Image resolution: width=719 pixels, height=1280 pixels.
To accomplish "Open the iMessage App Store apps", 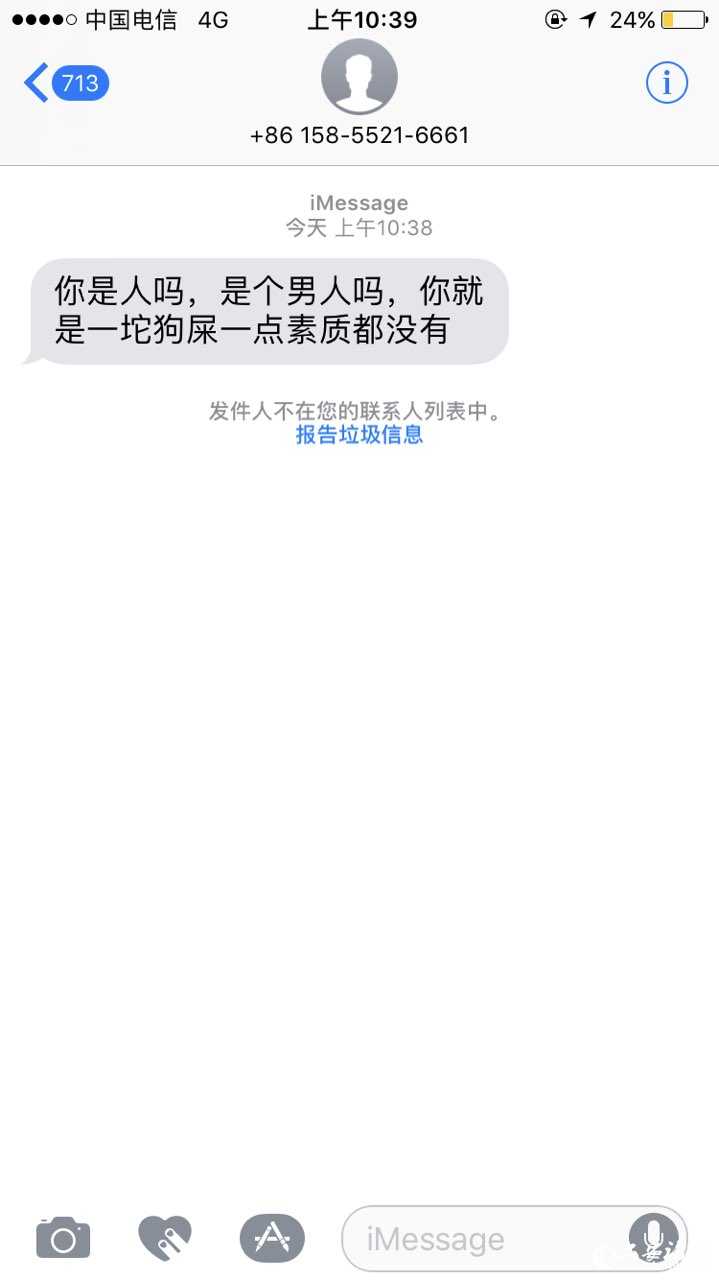I will (272, 1239).
